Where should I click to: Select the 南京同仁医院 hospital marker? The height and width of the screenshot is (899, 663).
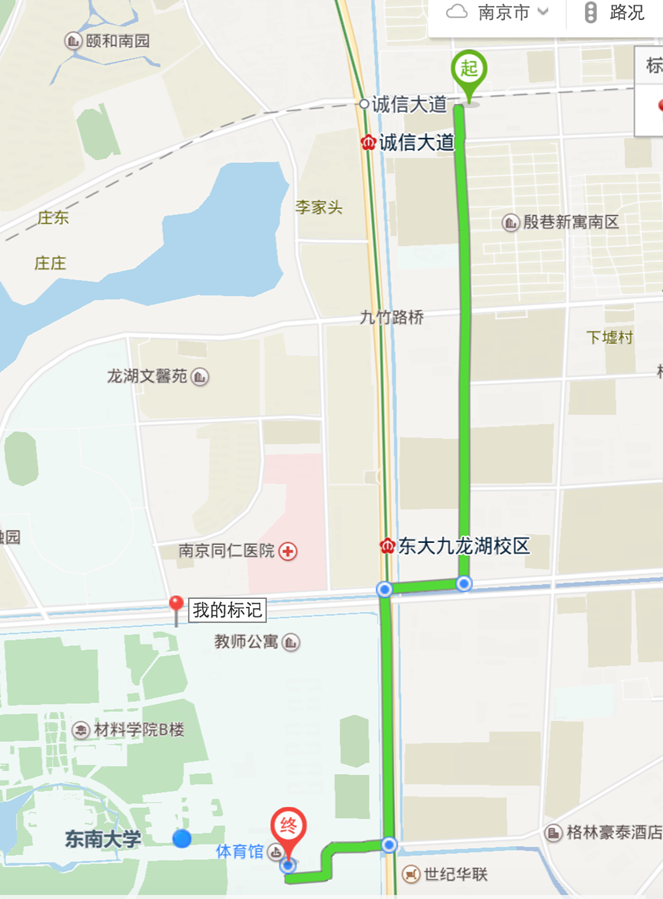point(288,551)
